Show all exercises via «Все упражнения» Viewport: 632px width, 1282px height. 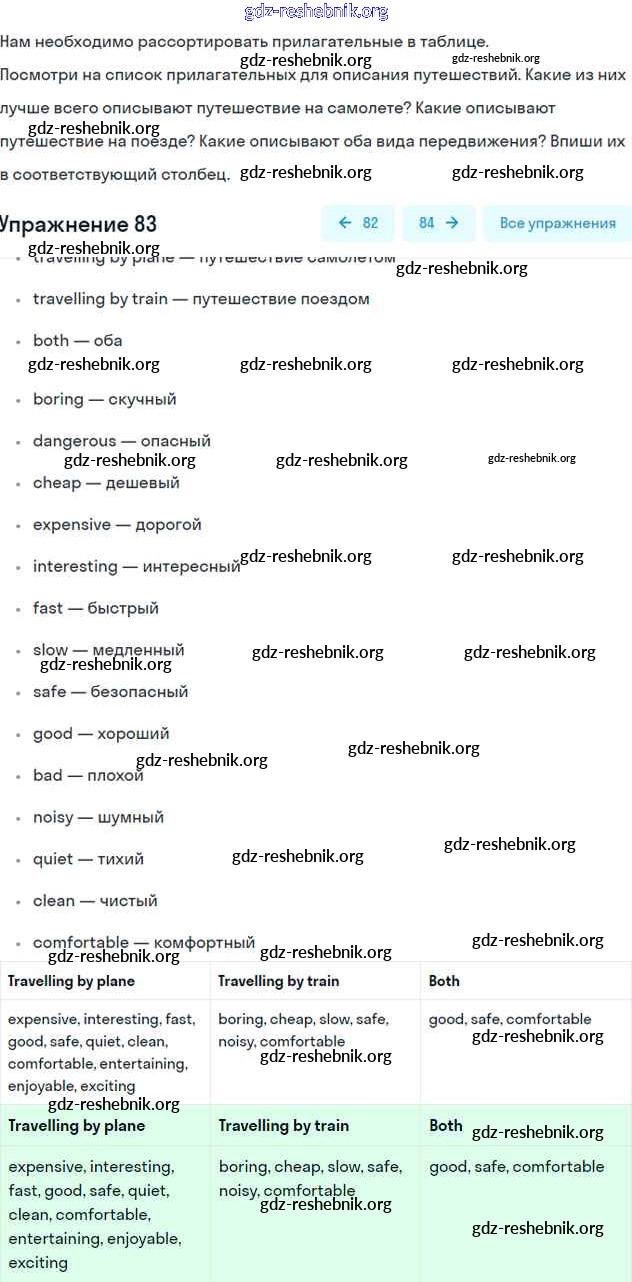click(x=557, y=223)
